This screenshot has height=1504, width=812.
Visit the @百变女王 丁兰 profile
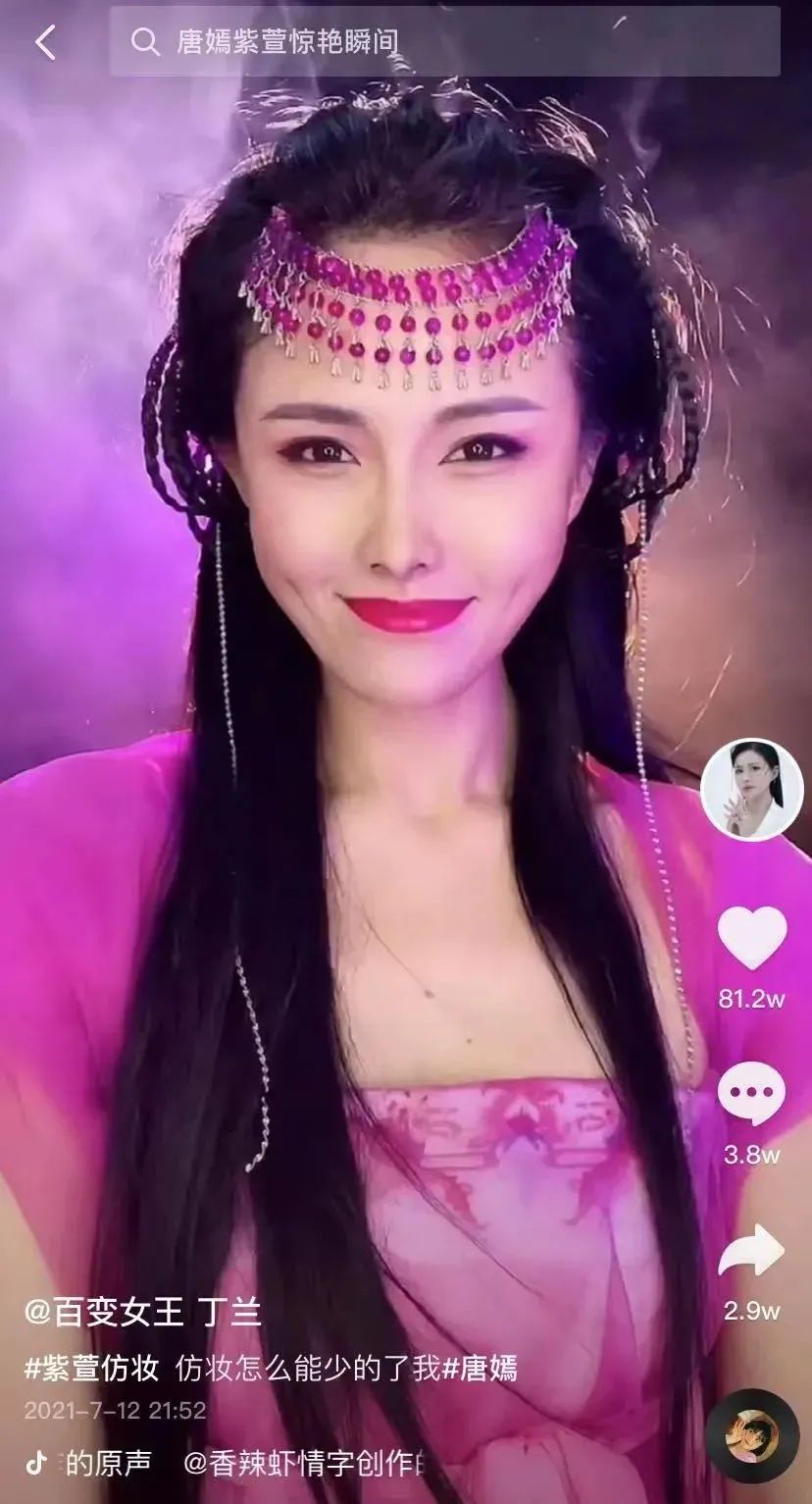point(143,1314)
